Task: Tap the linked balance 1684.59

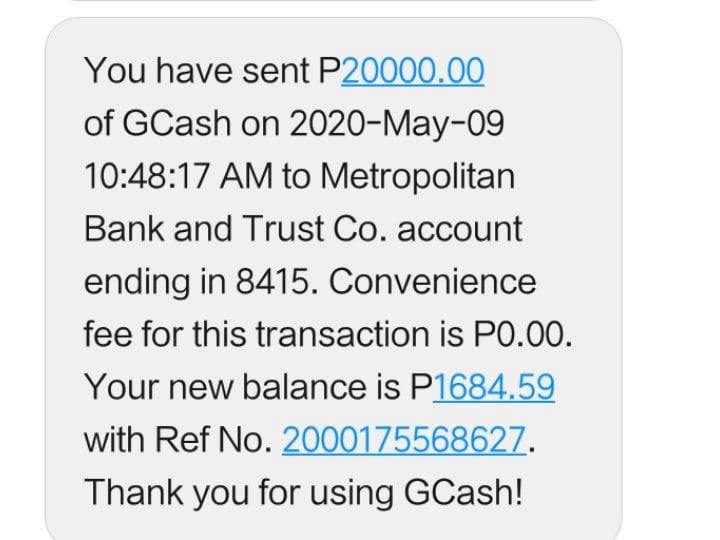Action: [493, 387]
